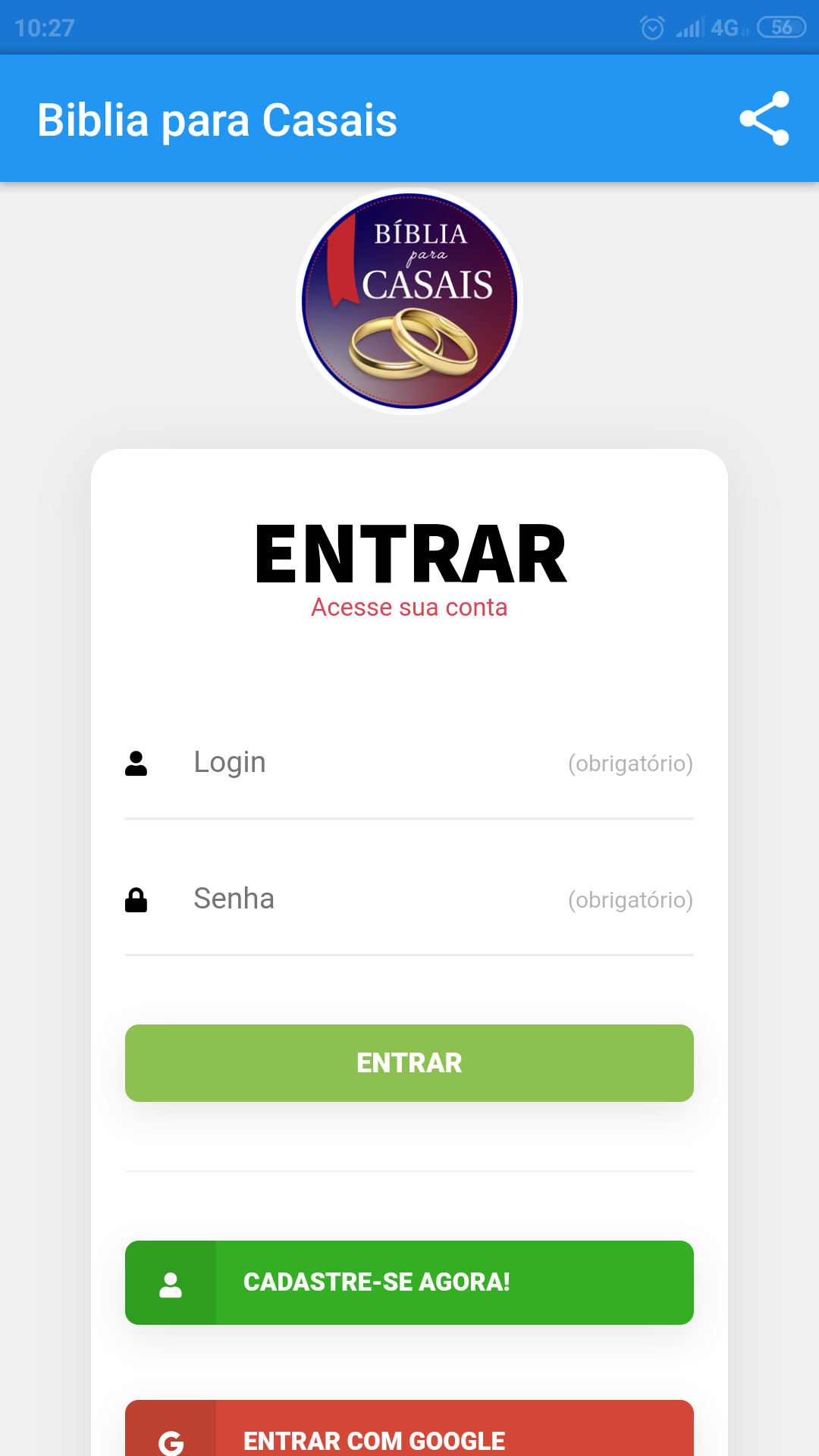Open Cadastre-se Agora registration
This screenshot has height=1456, width=819.
pos(409,1282)
